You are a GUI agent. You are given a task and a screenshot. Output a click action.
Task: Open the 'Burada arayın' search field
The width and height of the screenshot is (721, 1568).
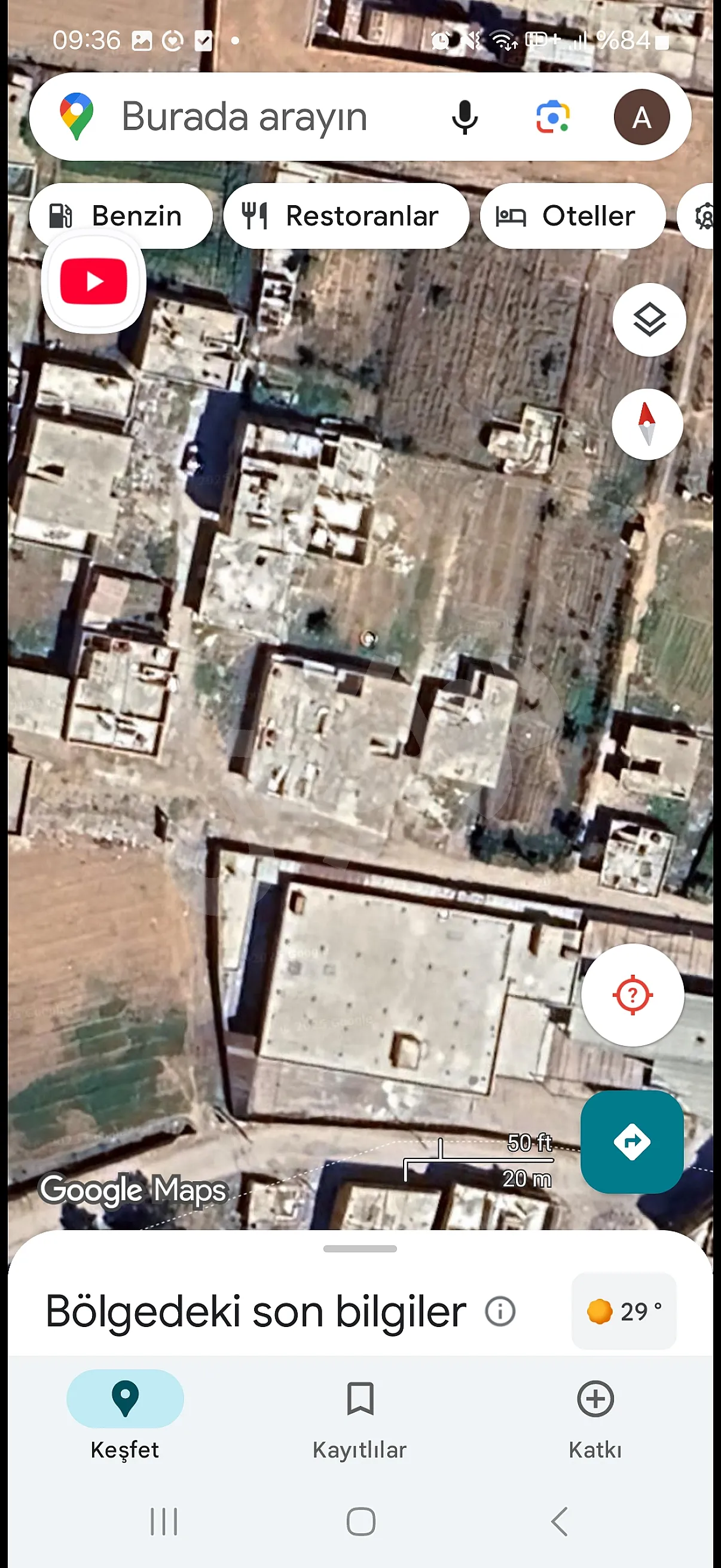click(x=243, y=117)
